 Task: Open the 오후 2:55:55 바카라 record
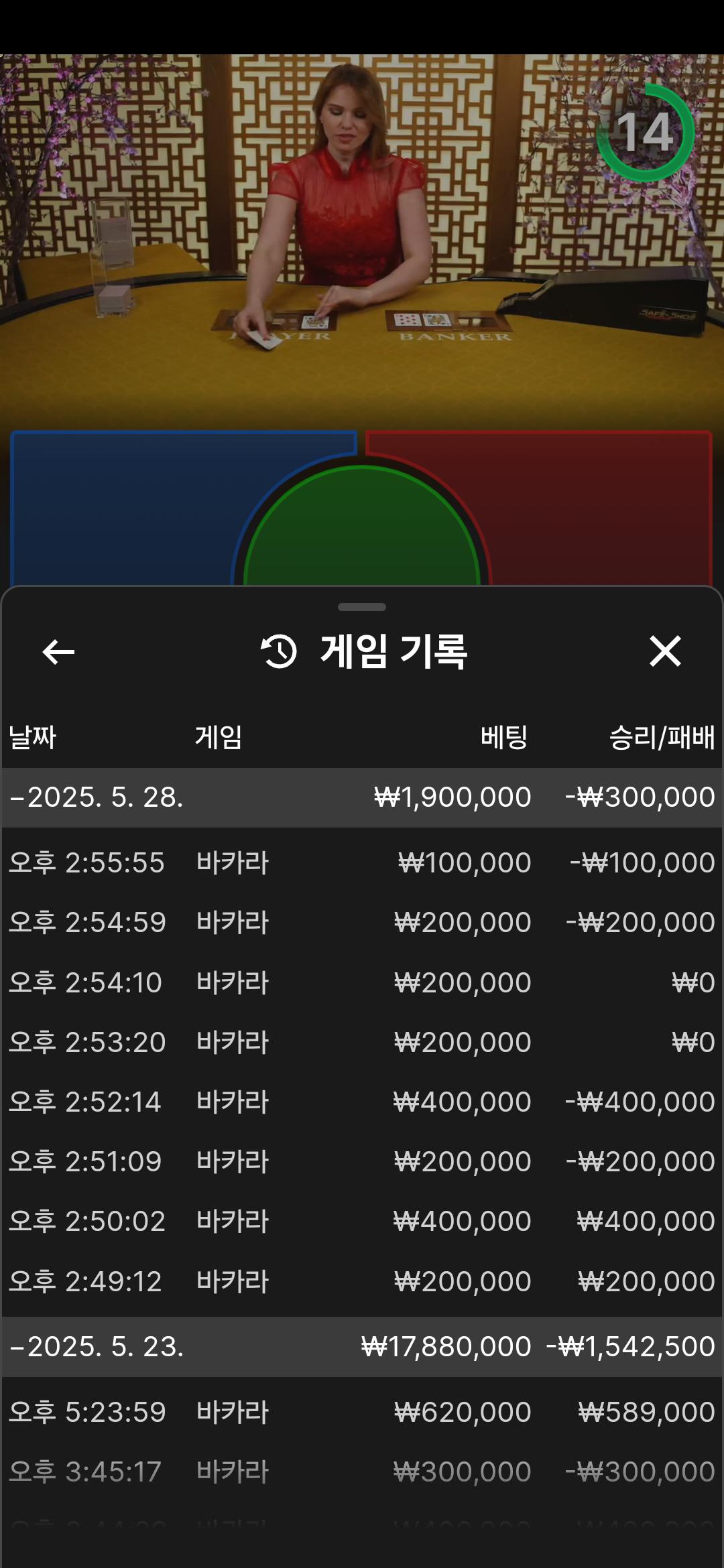click(x=362, y=862)
